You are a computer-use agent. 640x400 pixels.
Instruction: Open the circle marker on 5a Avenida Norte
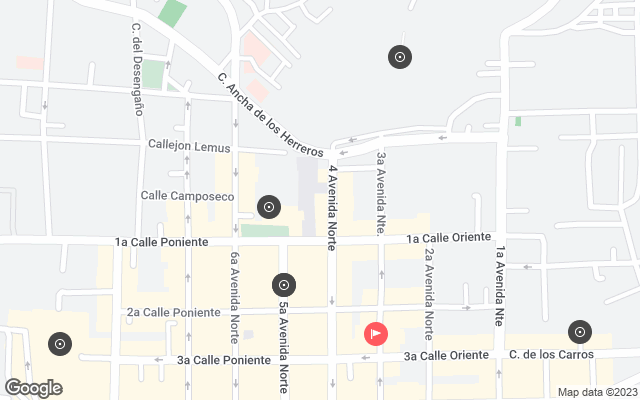click(284, 286)
